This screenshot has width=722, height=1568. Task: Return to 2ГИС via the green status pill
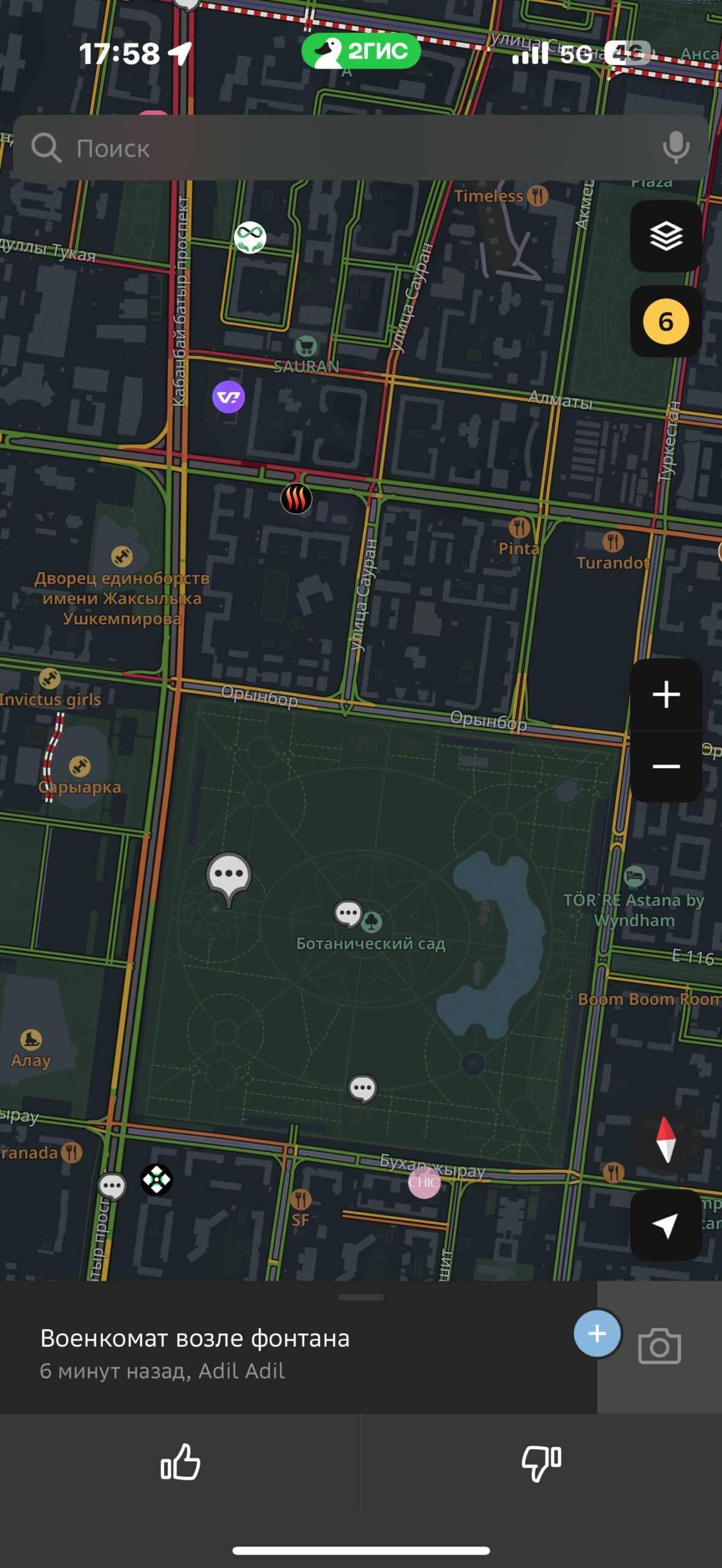[x=361, y=51]
